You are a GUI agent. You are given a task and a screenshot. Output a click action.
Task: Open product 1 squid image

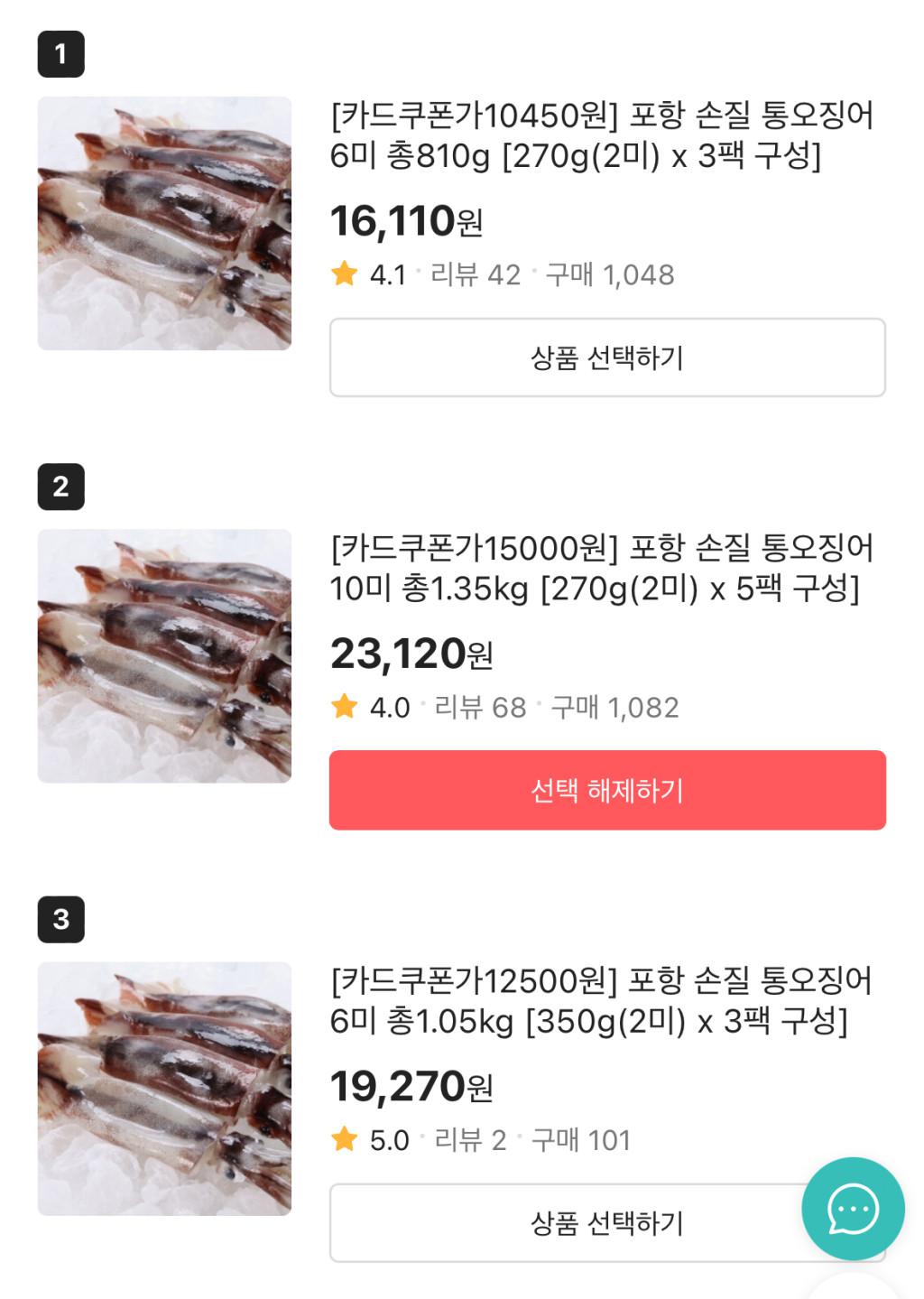coord(164,223)
